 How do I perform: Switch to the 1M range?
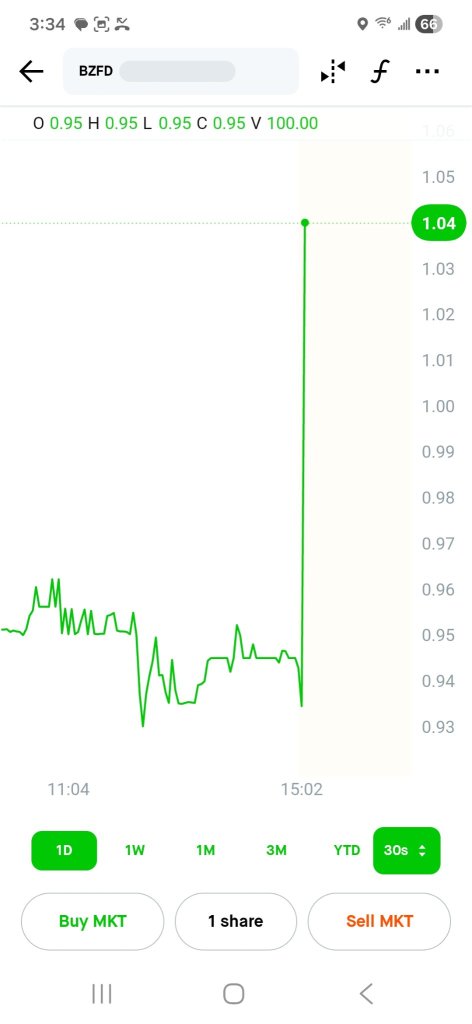(x=206, y=850)
